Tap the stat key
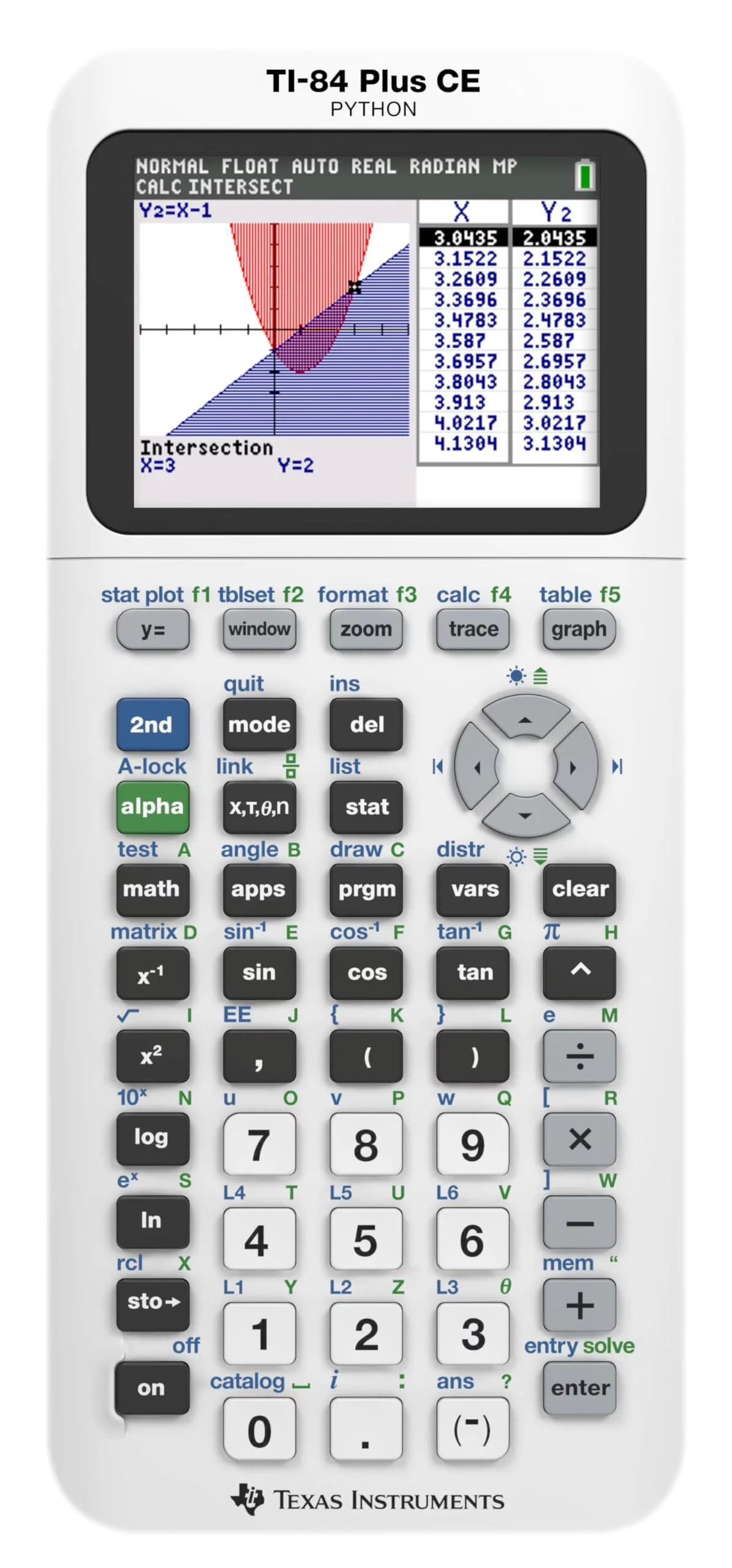Screen dimensions: 732x1568 tap(366, 807)
